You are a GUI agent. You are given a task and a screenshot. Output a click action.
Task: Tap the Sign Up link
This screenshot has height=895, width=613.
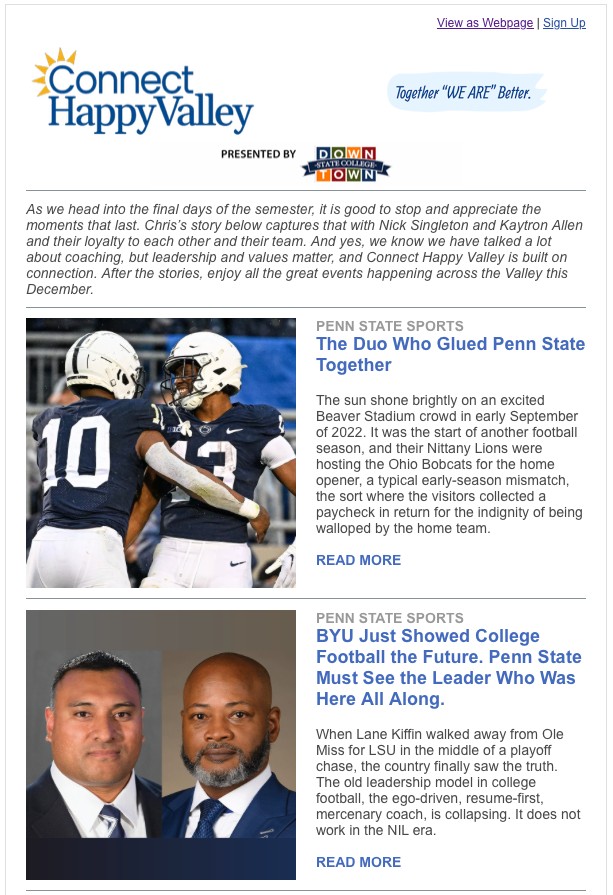pos(564,23)
